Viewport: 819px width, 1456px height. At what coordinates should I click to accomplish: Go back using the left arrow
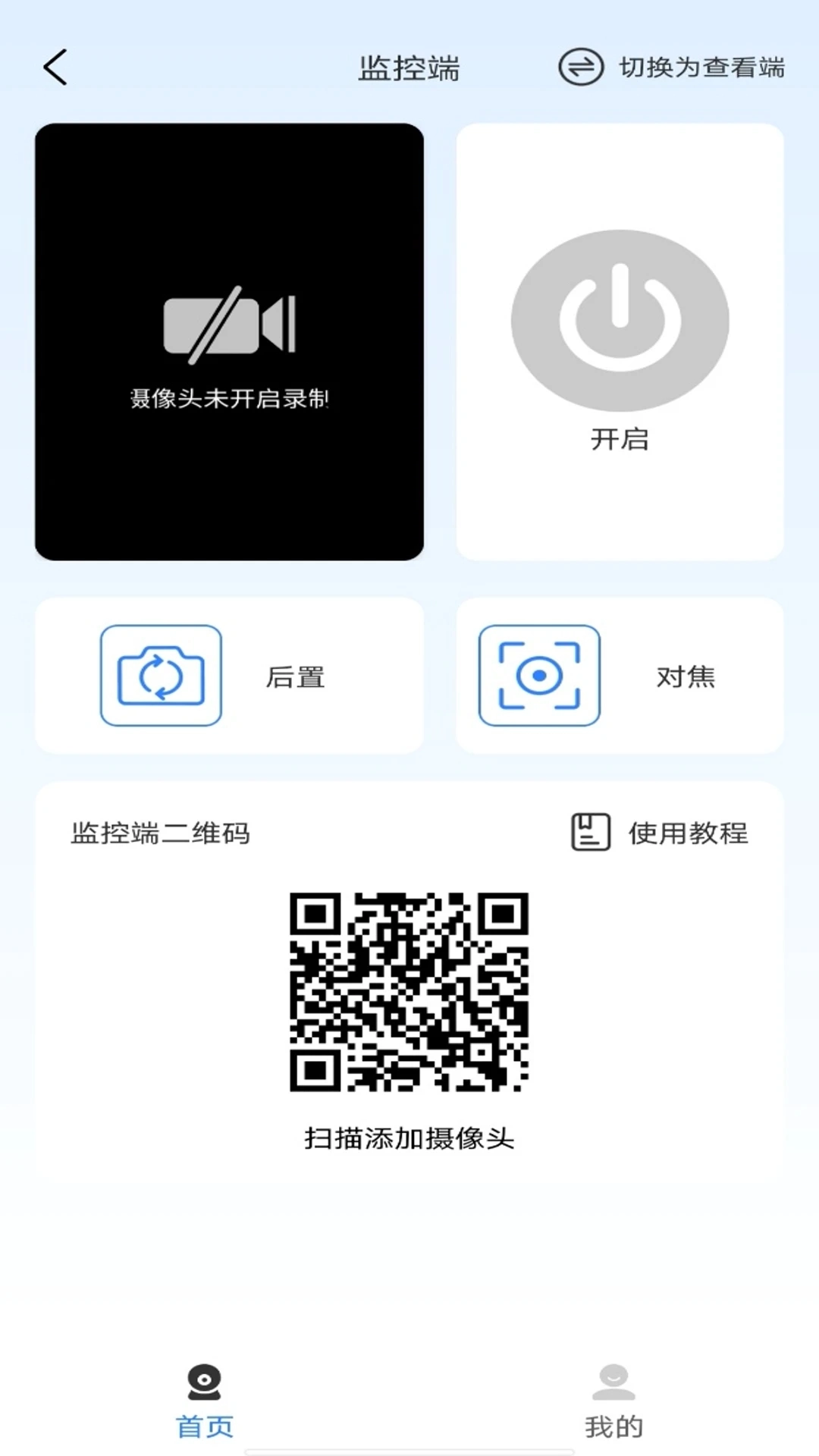[x=55, y=67]
